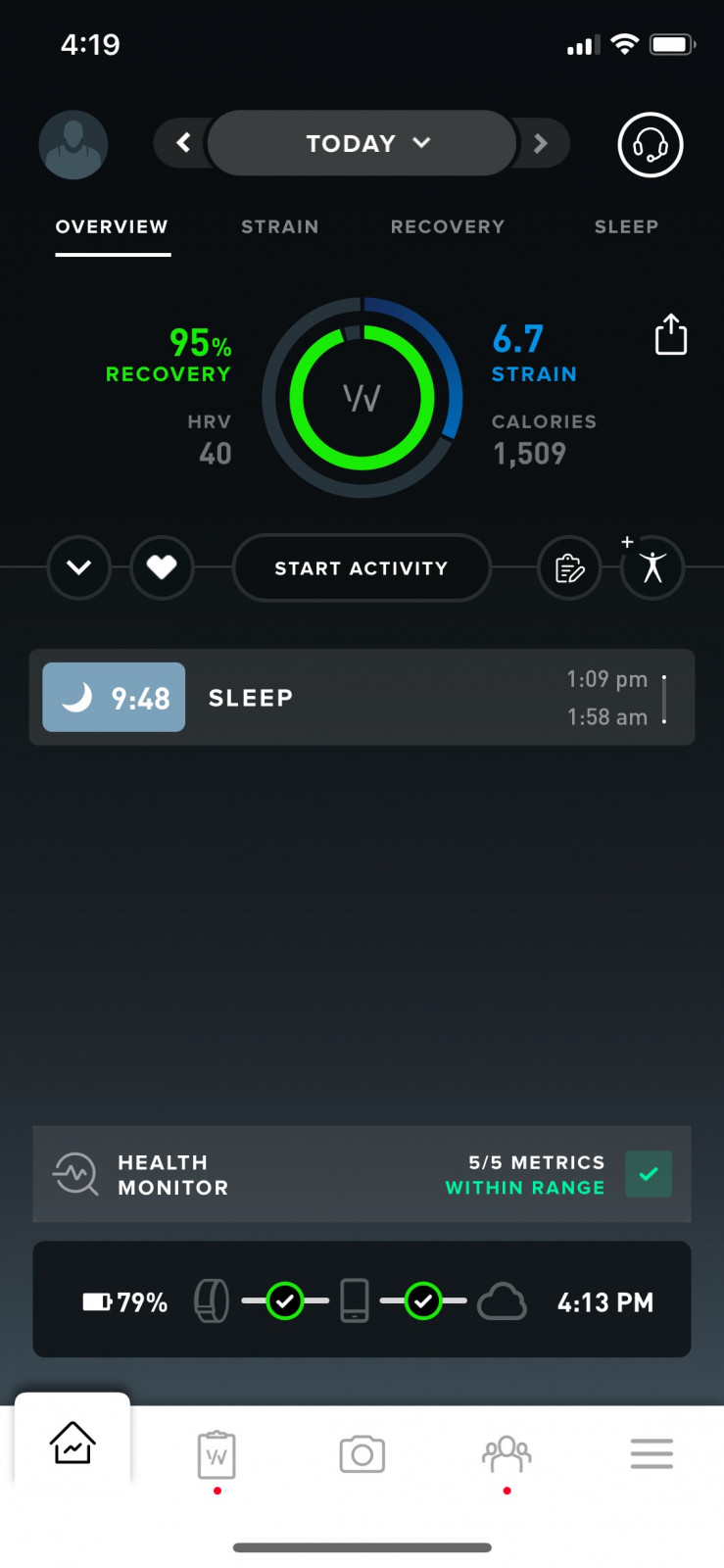The width and height of the screenshot is (724, 1568).
Task: Add a new activity with the figure icon
Action: tap(652, 568)
